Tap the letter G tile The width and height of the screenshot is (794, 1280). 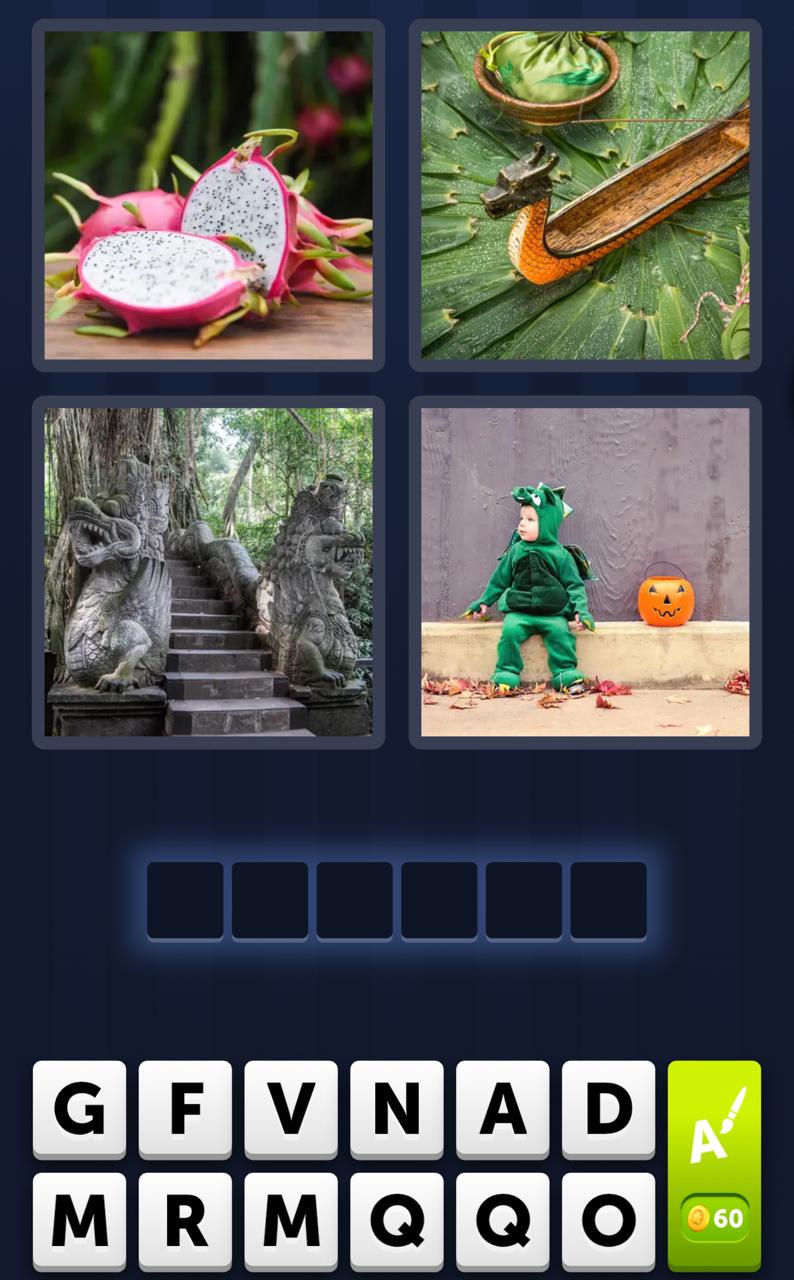tap(79, 1108)
